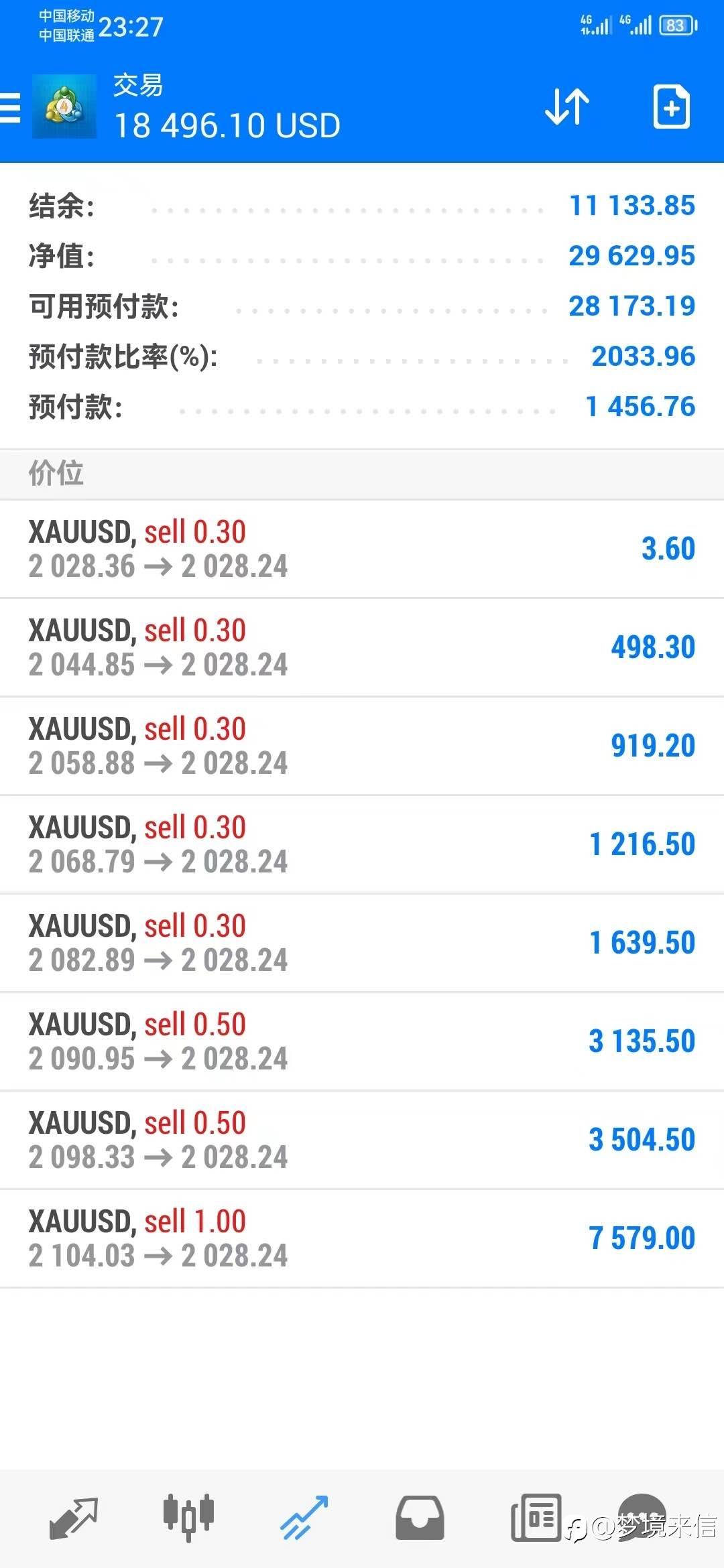Open the News tab
The height and width of the screenshot is (1568, 724).
pos(536,1518)
